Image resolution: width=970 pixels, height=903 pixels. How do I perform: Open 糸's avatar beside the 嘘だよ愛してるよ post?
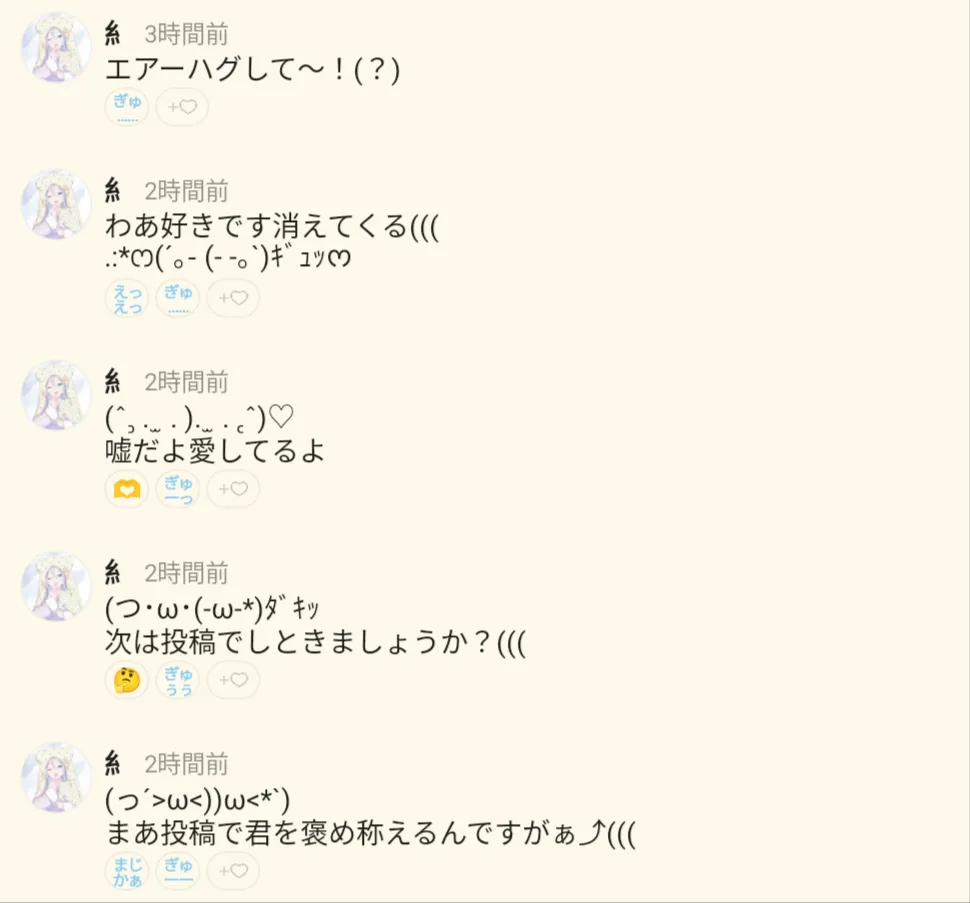point(56,395)
